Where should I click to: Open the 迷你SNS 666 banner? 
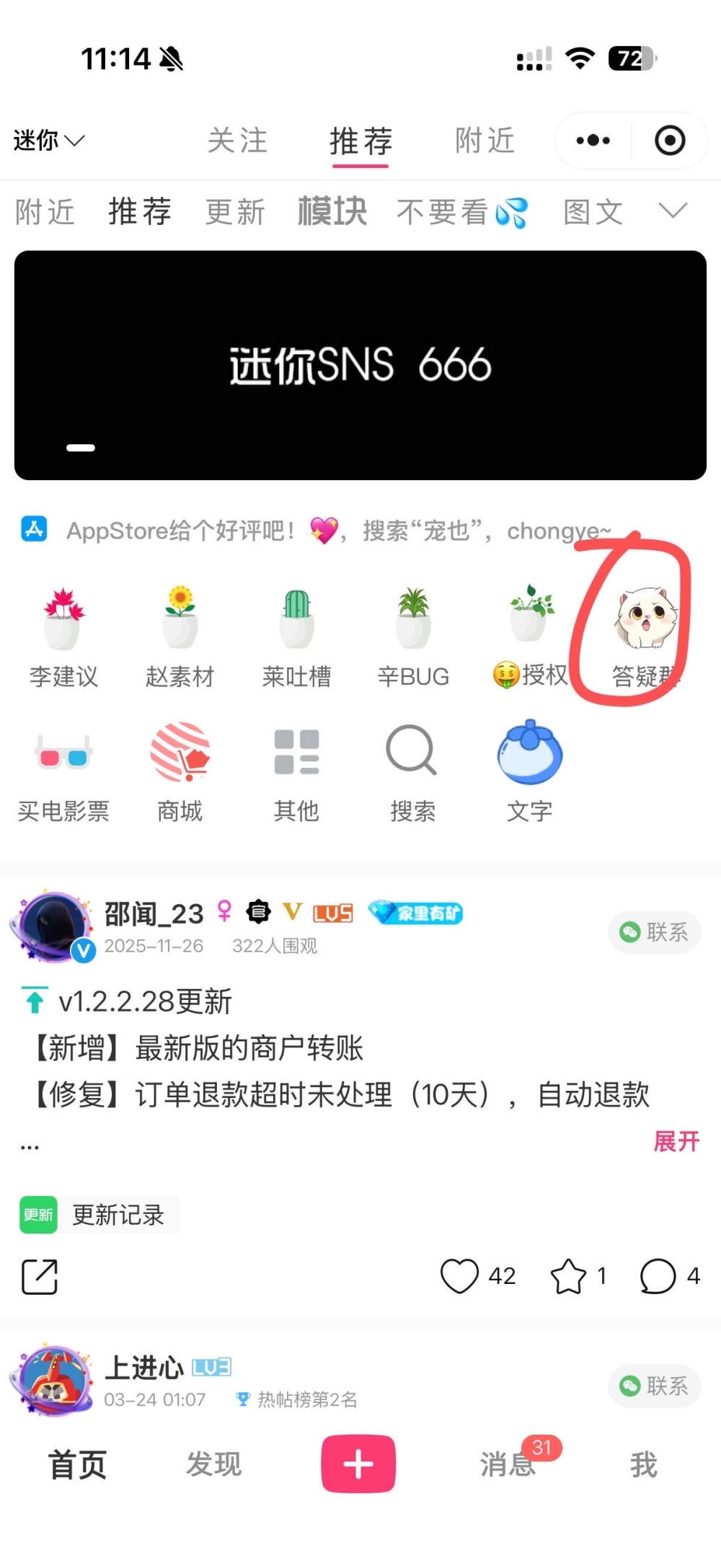tap(360, 365)
